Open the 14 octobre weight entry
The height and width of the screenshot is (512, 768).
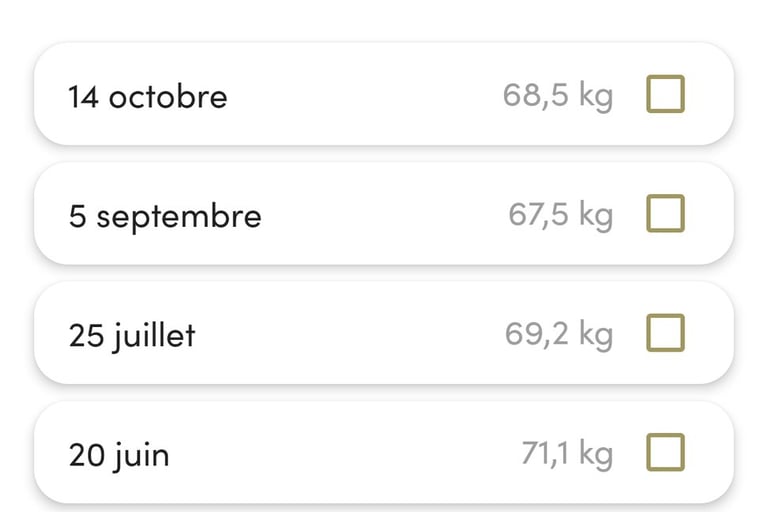(x=300, y=96)
